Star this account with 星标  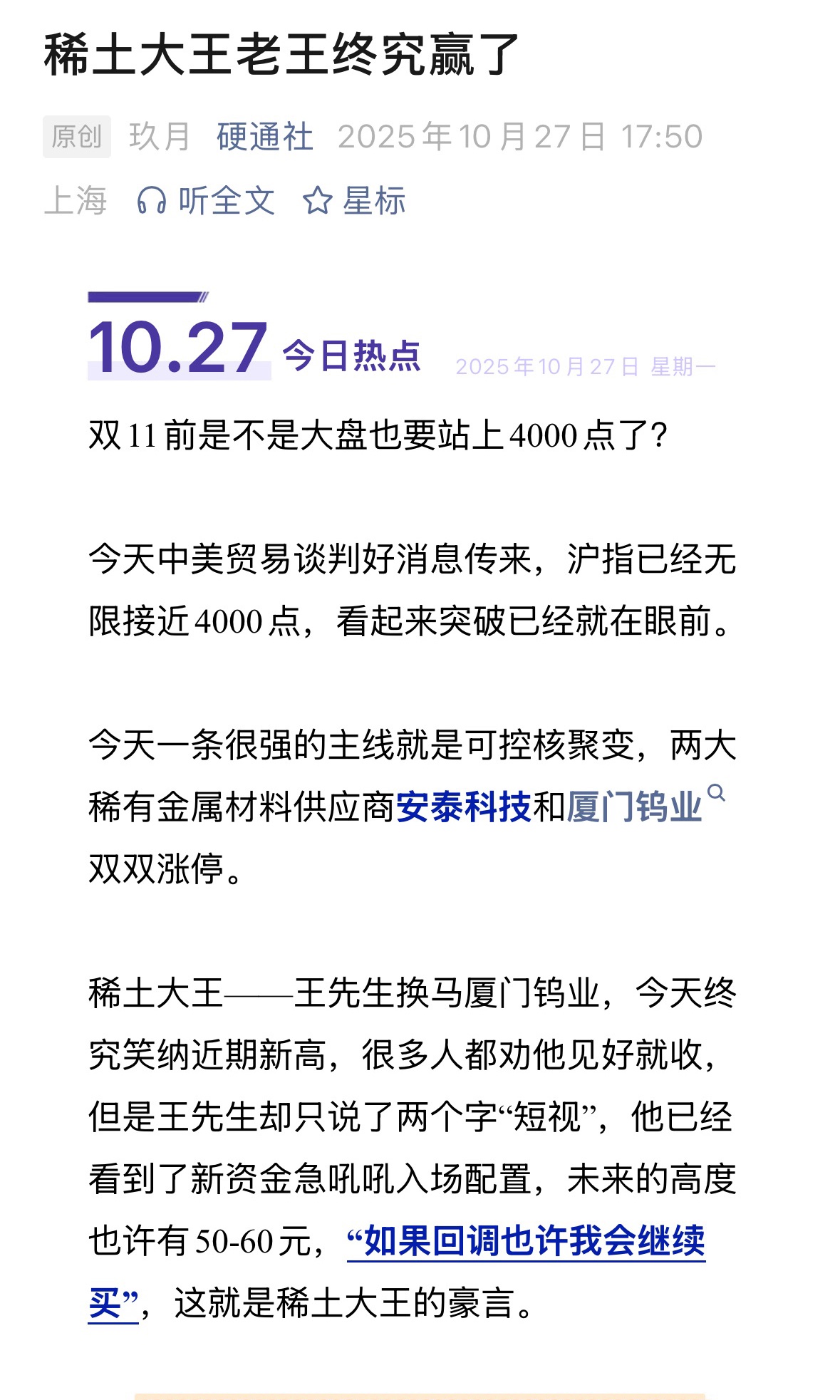click(354, 201)
